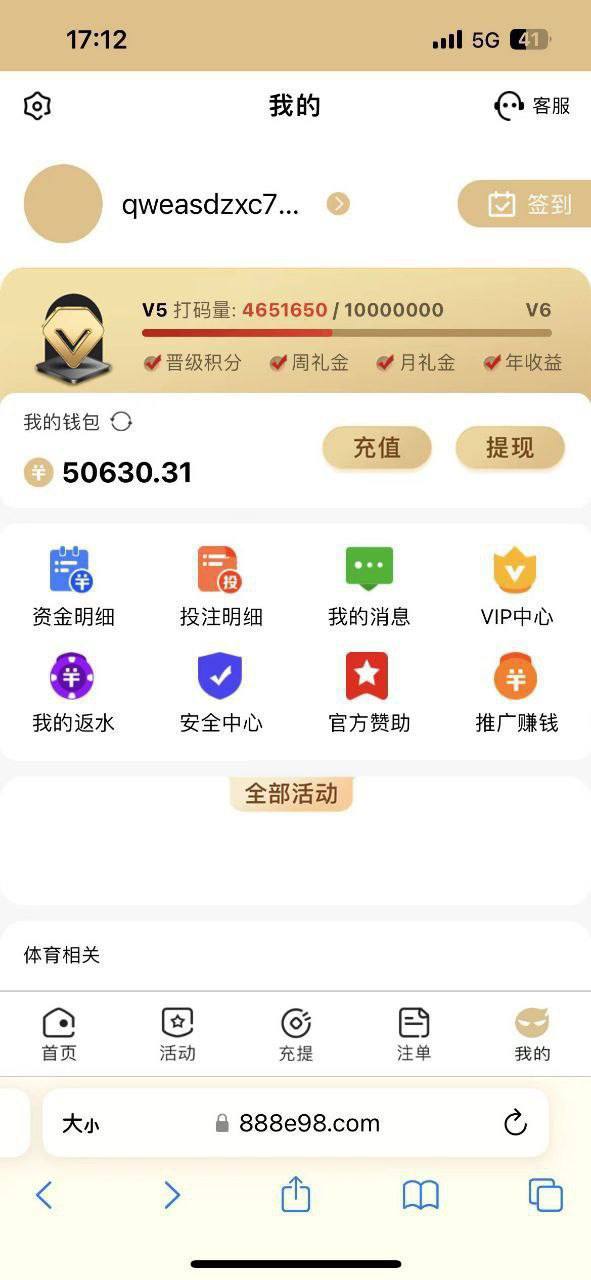Tap 提现 to withdraw
The width and height of the screenshot is (591, 1280).
point(510,448)
